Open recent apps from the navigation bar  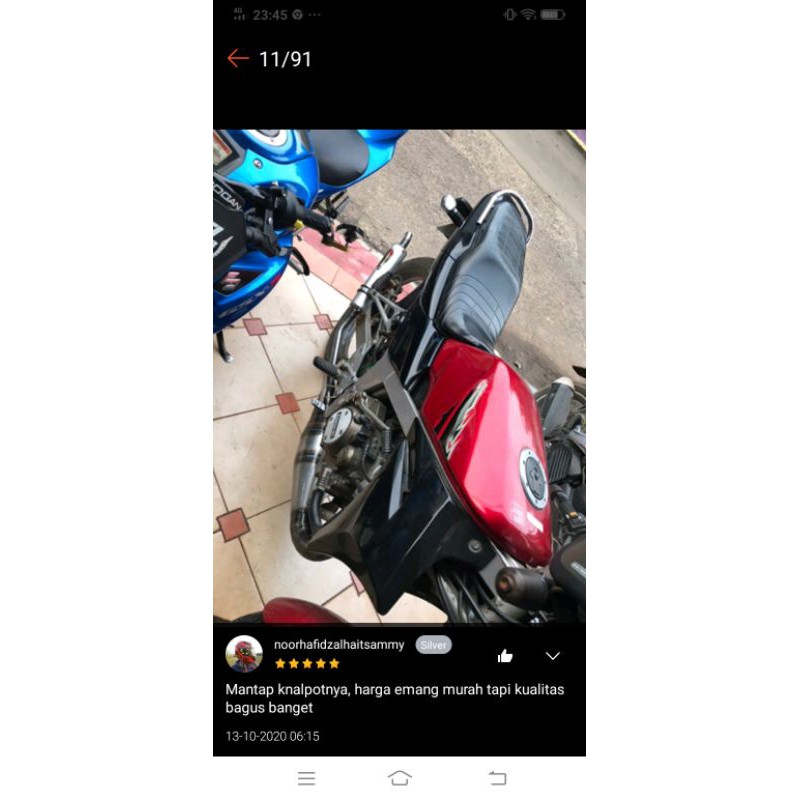click(307, 778)
